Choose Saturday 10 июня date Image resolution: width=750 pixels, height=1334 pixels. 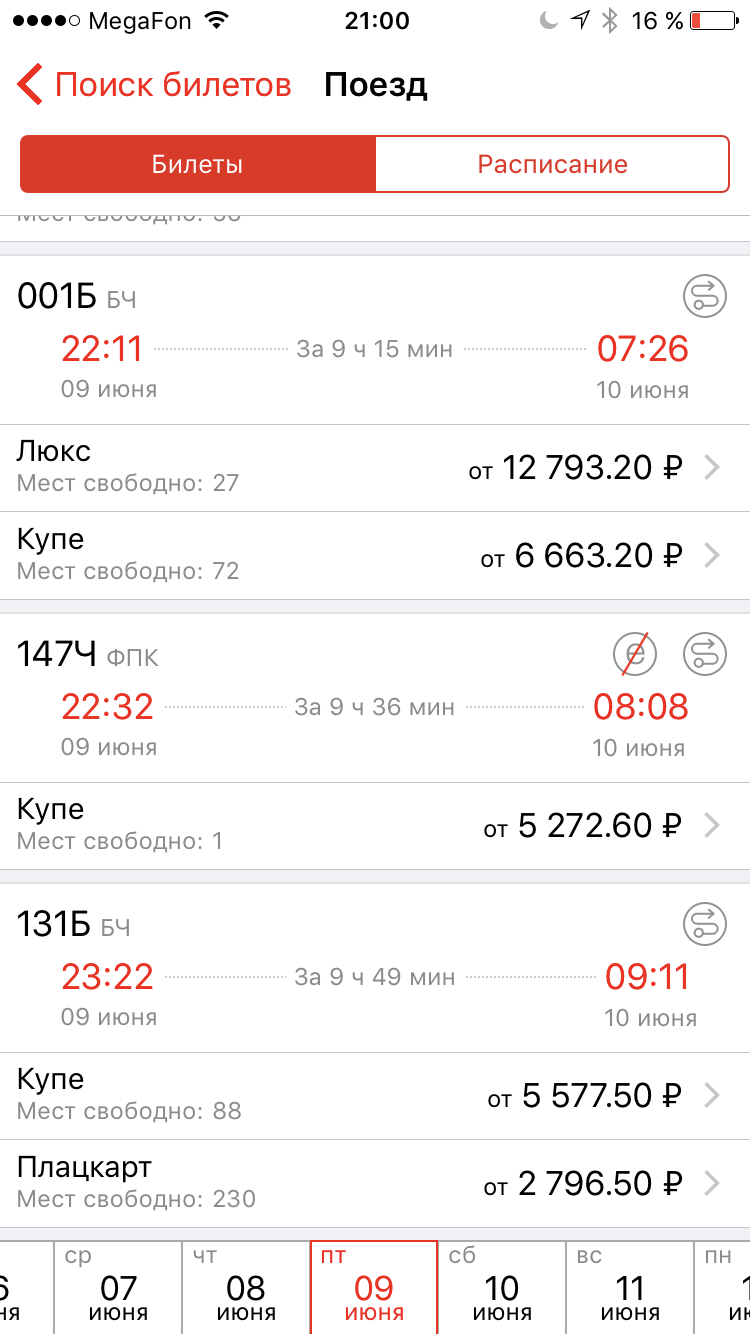coord(502,1287)
